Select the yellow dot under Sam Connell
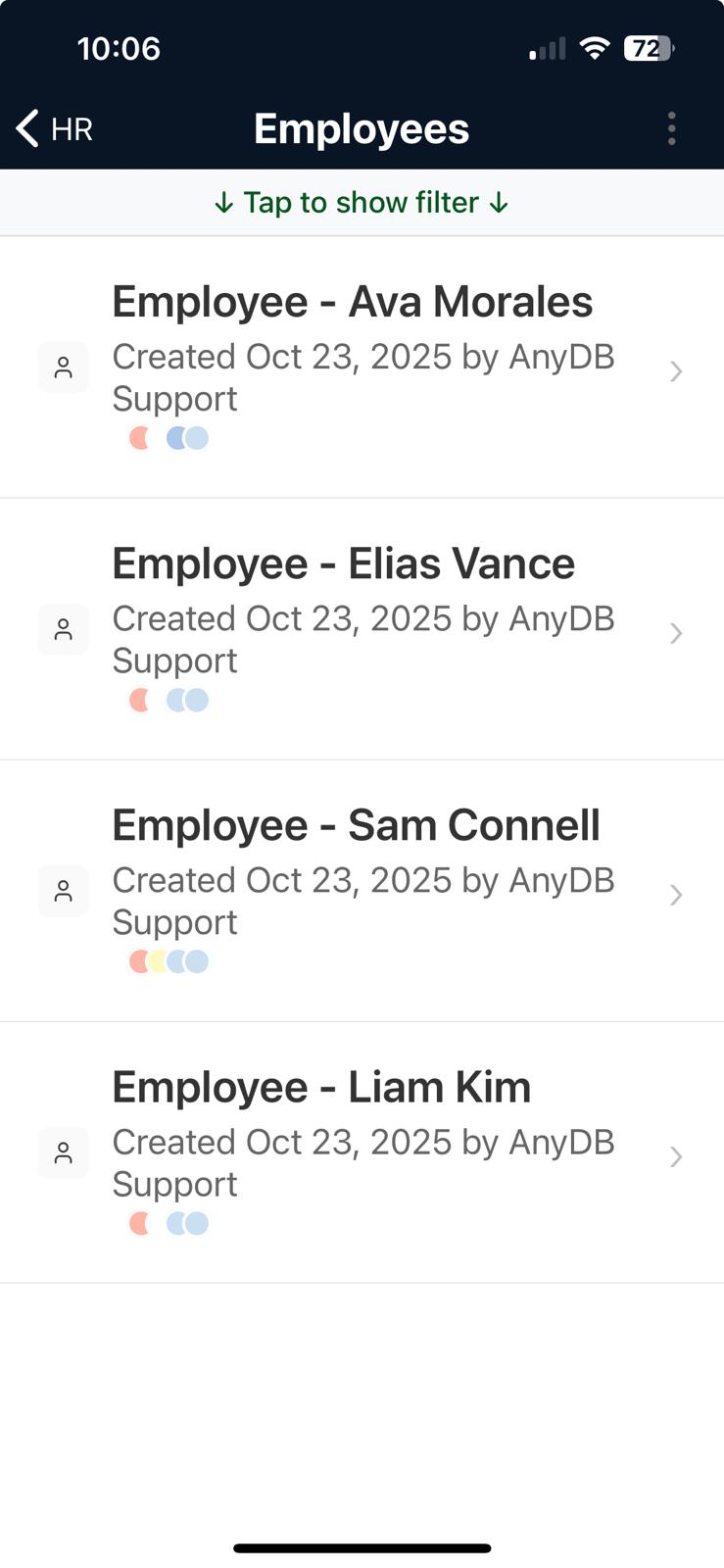This screenshot has height=1568, width=724. click(160, 961)
